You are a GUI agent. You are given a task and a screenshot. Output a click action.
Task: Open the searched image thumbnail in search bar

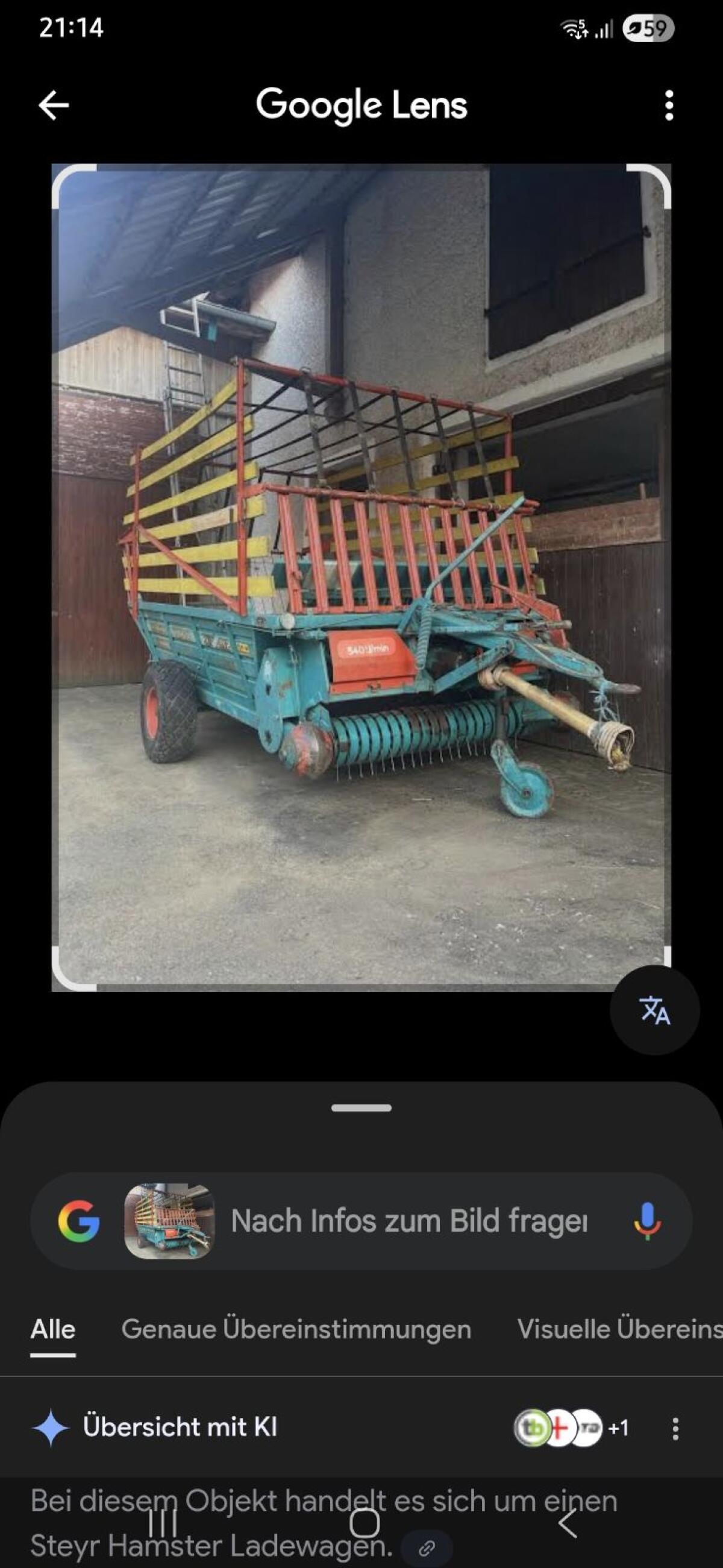(169, 1220)
